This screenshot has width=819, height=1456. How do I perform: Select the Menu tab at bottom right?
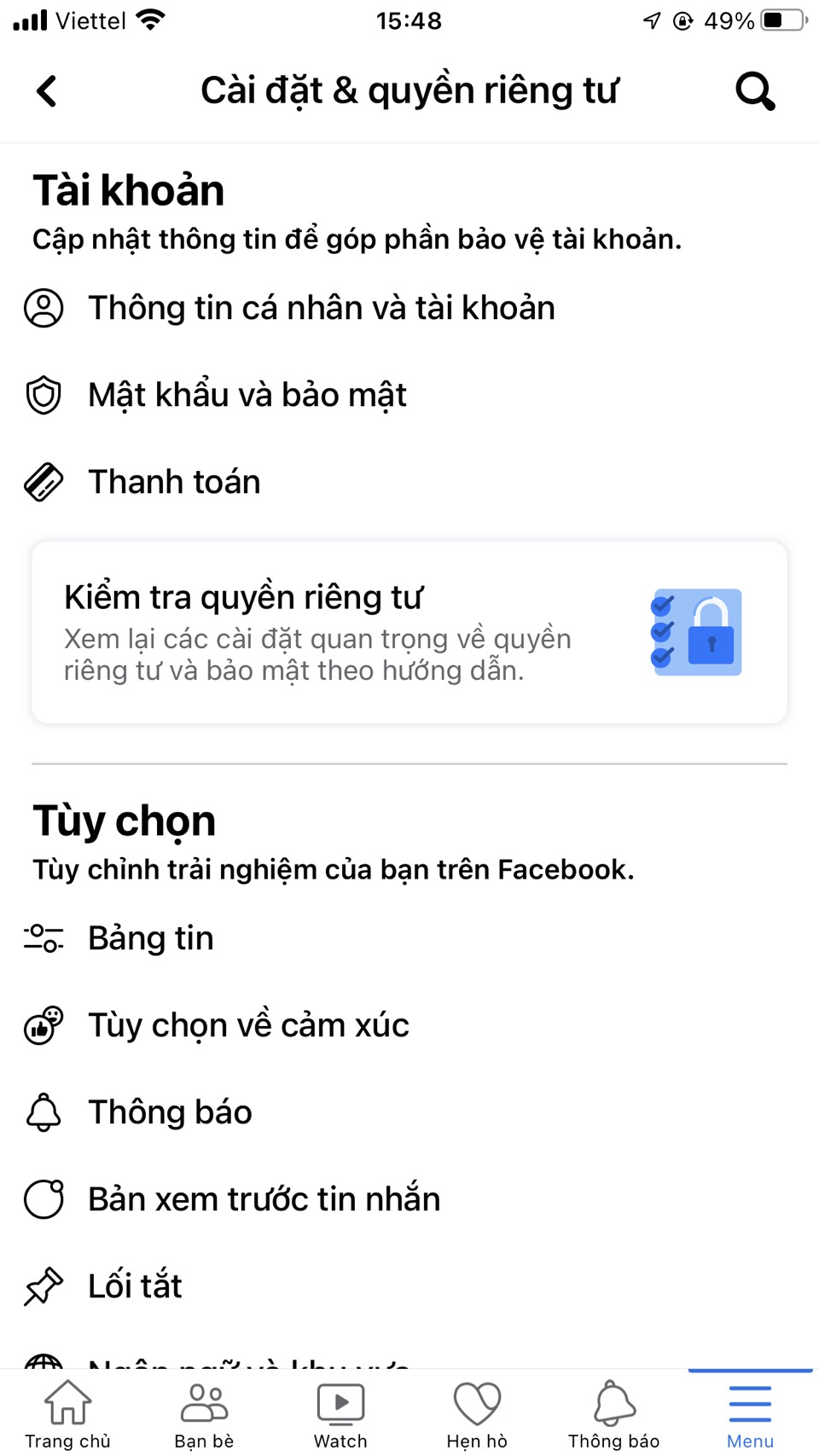(x=748, y=1409)
